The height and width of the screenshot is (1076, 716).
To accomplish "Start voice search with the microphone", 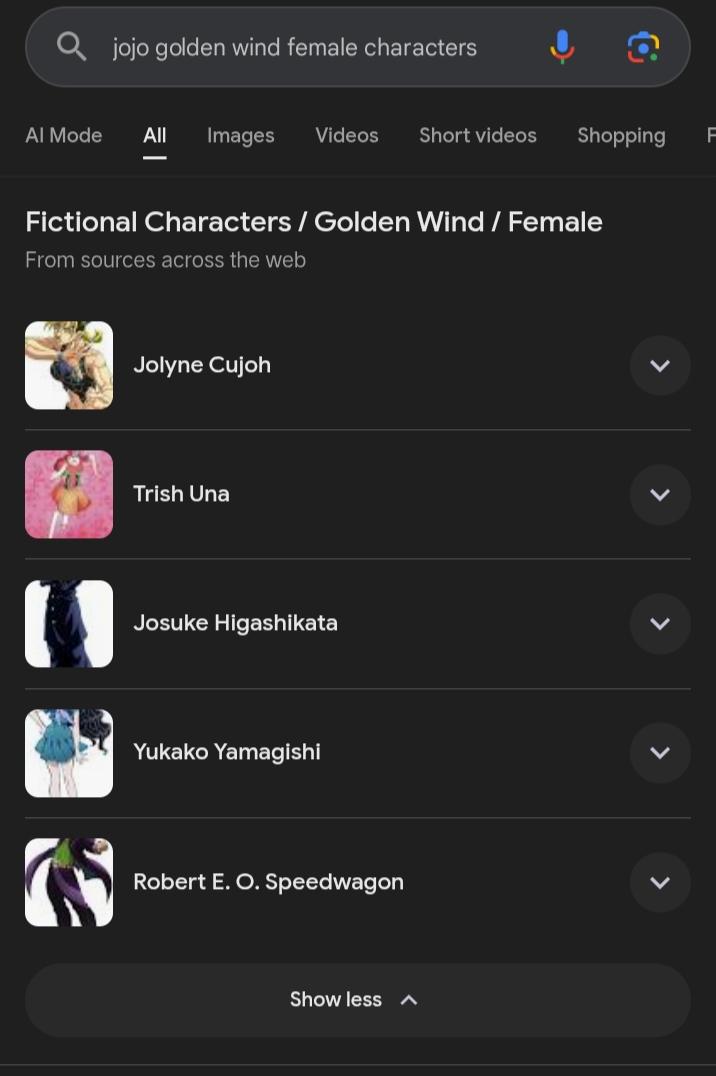I will click(x=562, y=47).
